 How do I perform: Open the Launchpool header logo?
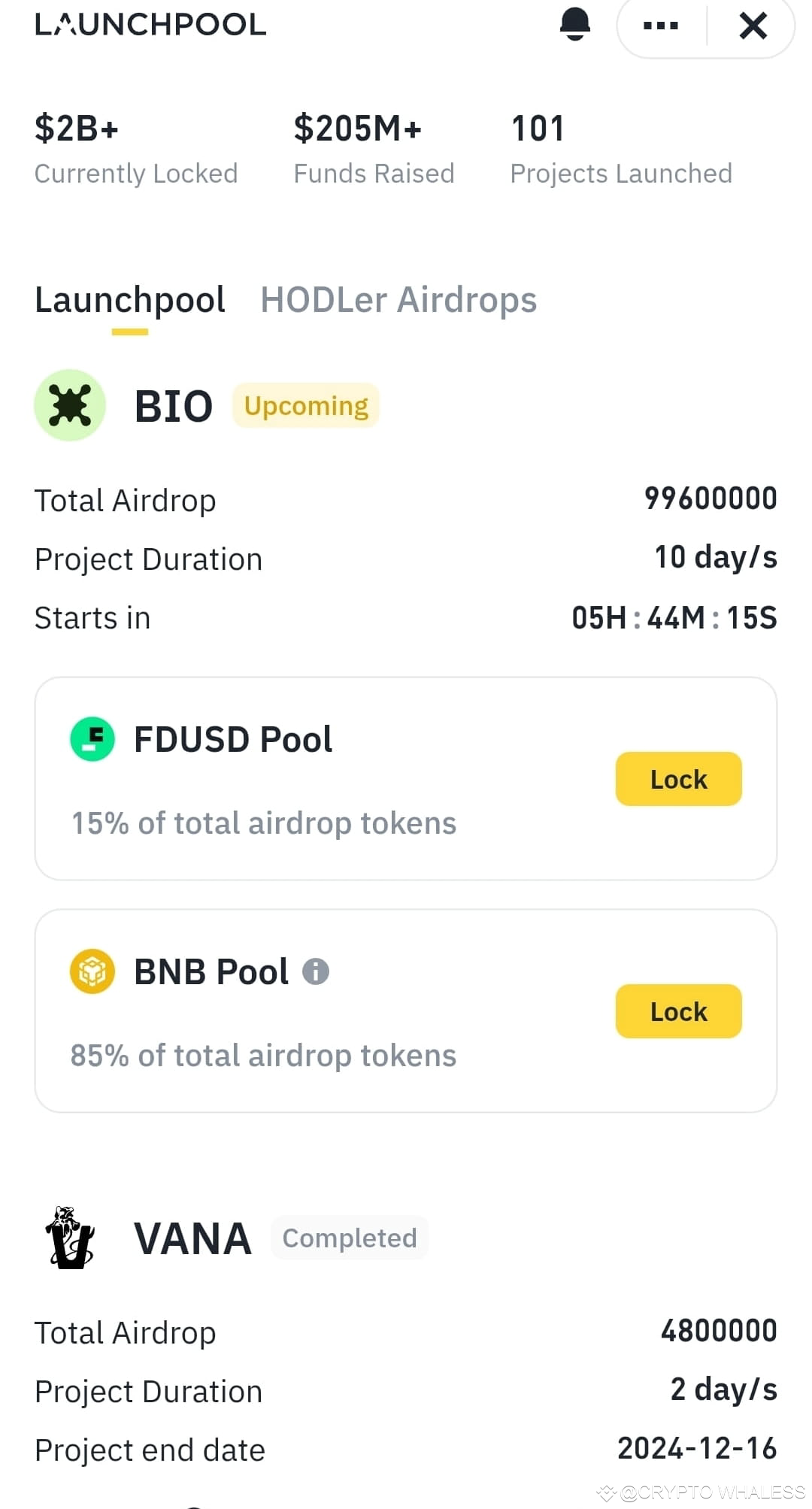tap(150, 25)
